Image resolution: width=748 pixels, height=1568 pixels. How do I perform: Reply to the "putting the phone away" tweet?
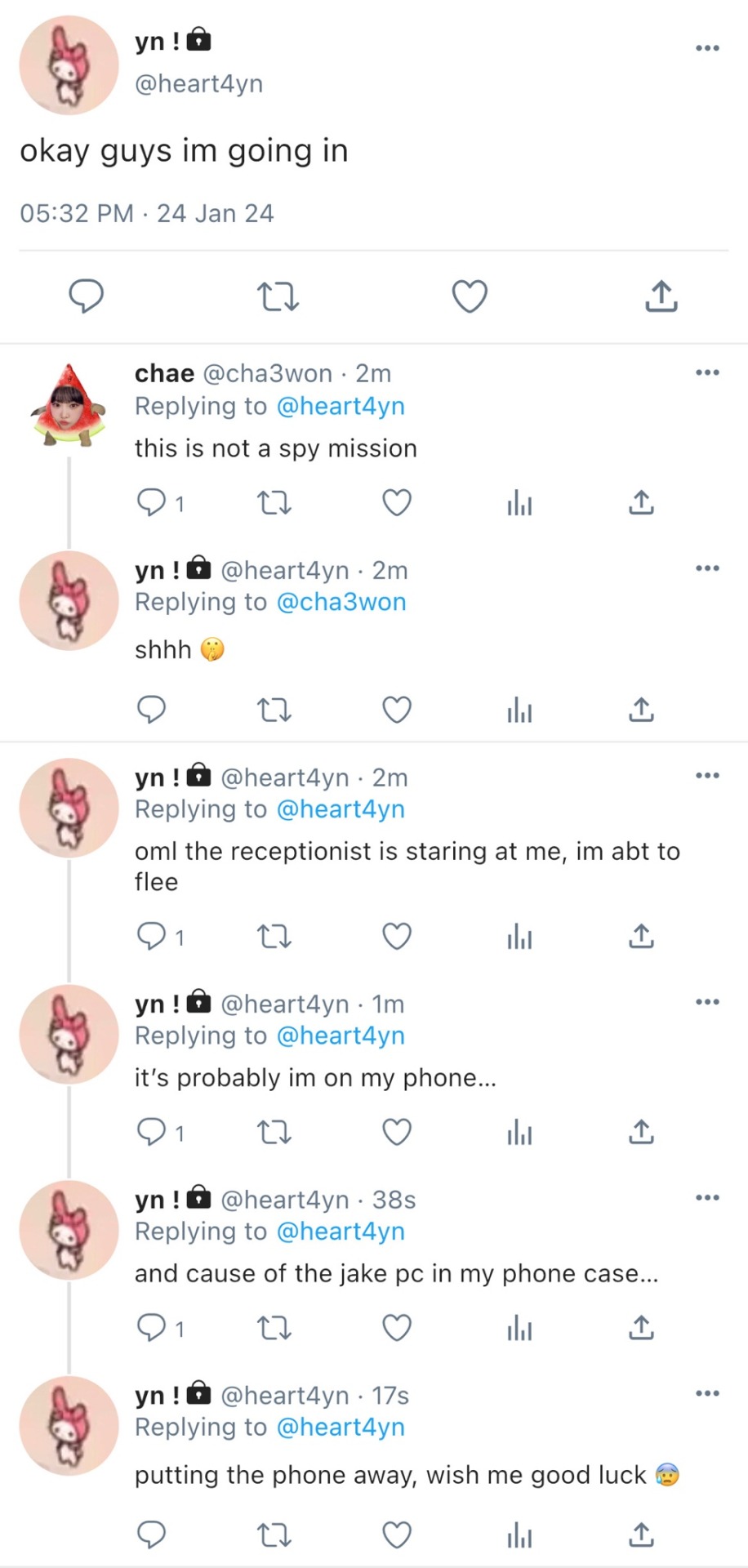coord(151,1535)
